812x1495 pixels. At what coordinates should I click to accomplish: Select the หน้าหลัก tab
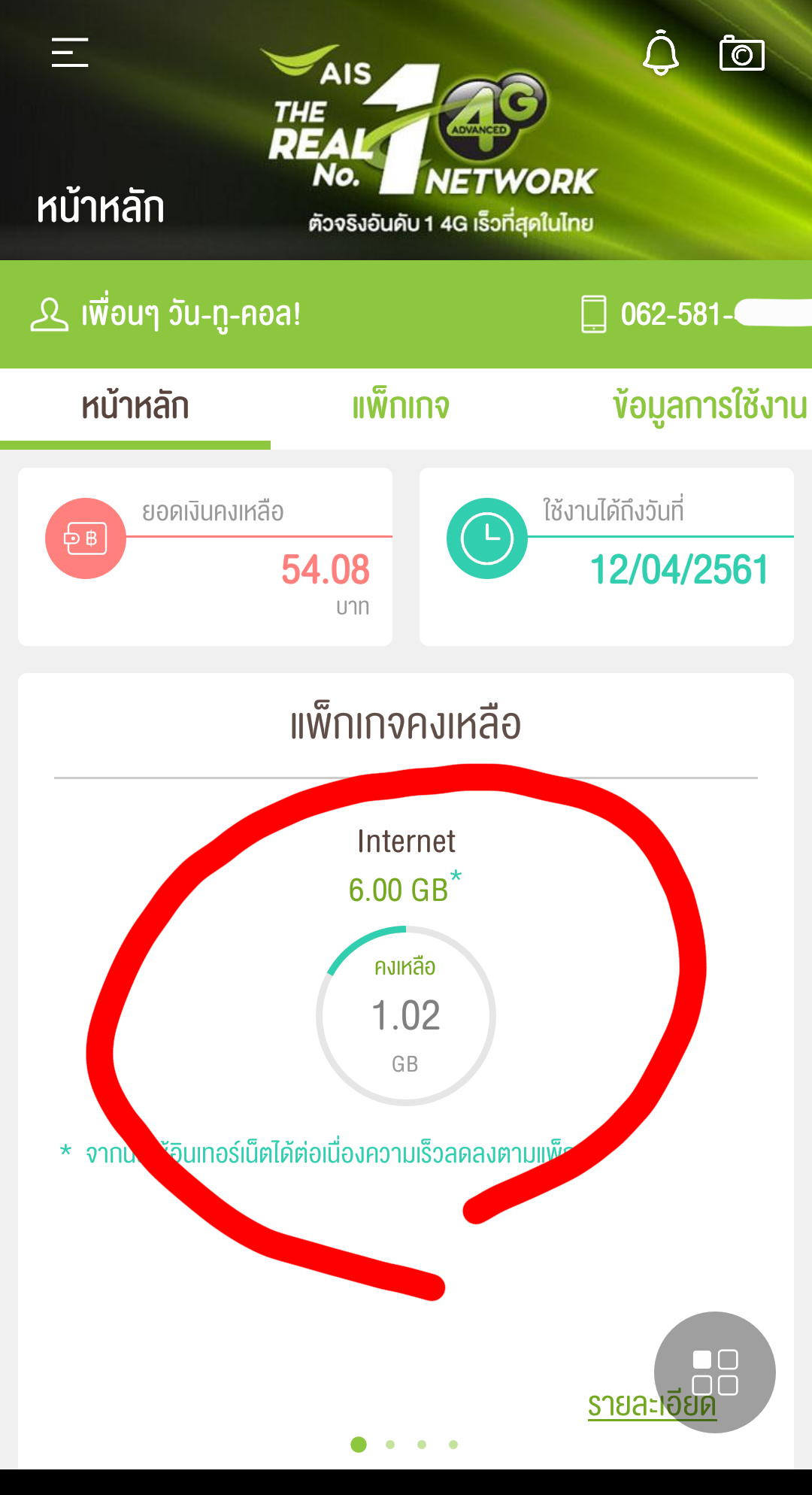(x=135, y=406)
